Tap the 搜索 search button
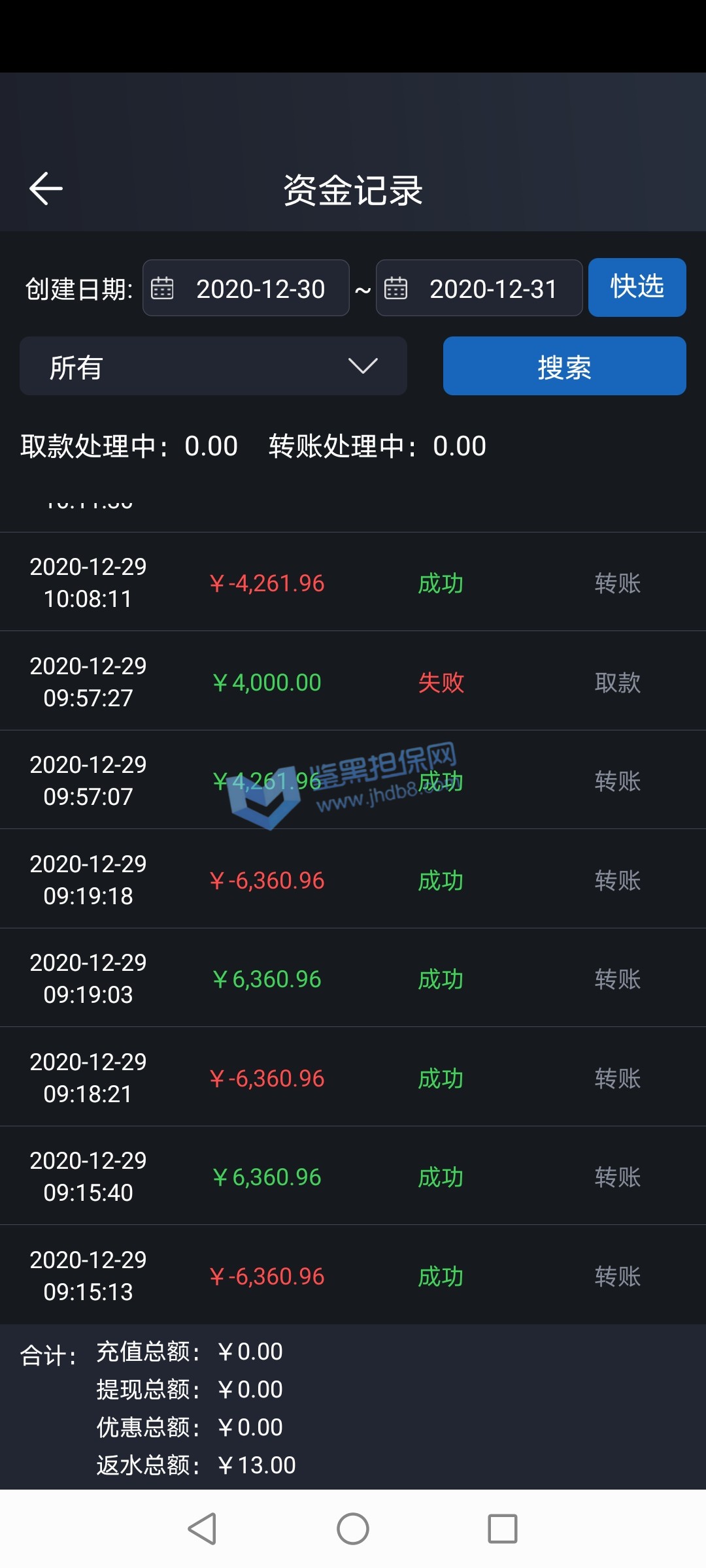Viewport: 706px width, 1568px height. pos(564,366)
